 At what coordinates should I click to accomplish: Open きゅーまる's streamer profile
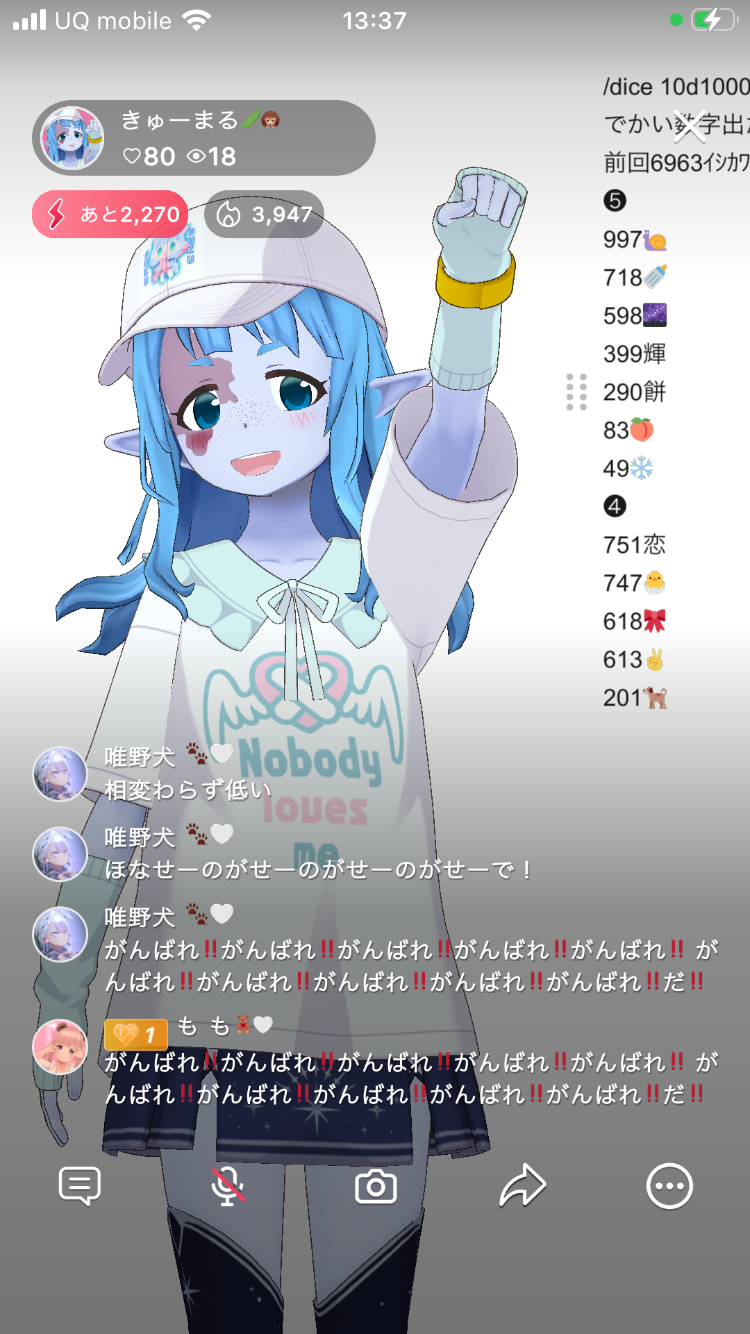pyautogui.click(x=72, y=139)
